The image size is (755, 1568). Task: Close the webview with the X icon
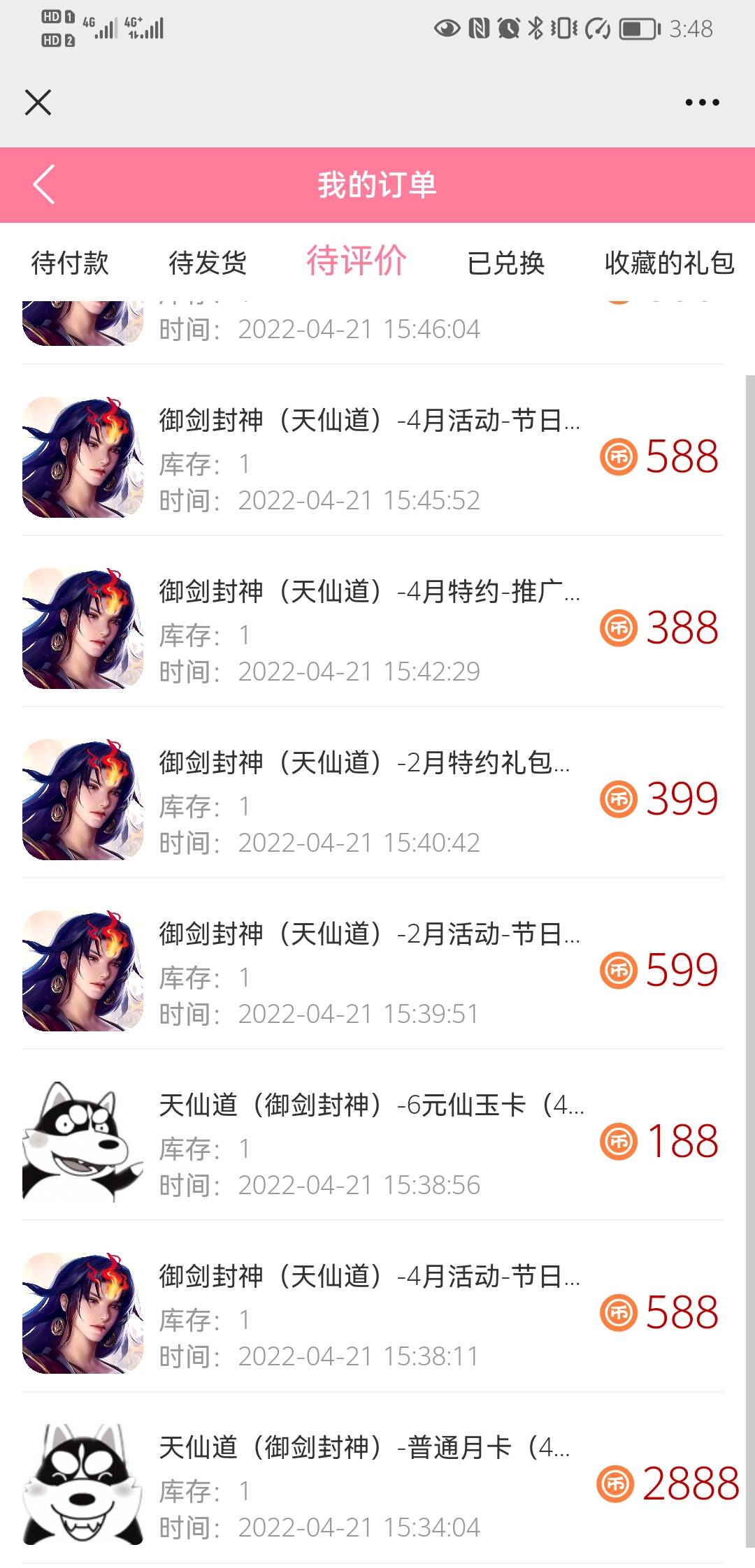[x=38, y=102]
